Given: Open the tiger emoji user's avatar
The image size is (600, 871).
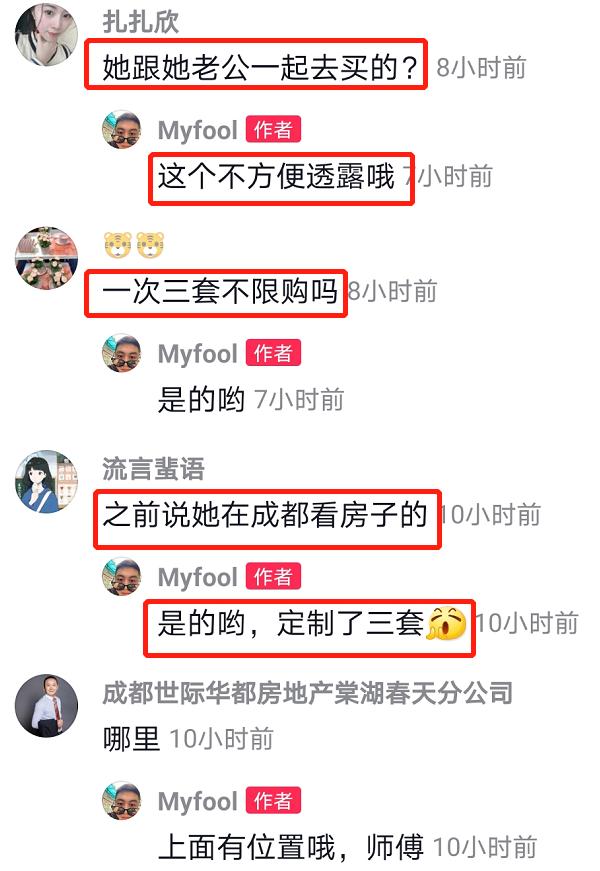Looking at the screenshot, I should (46, 258).
